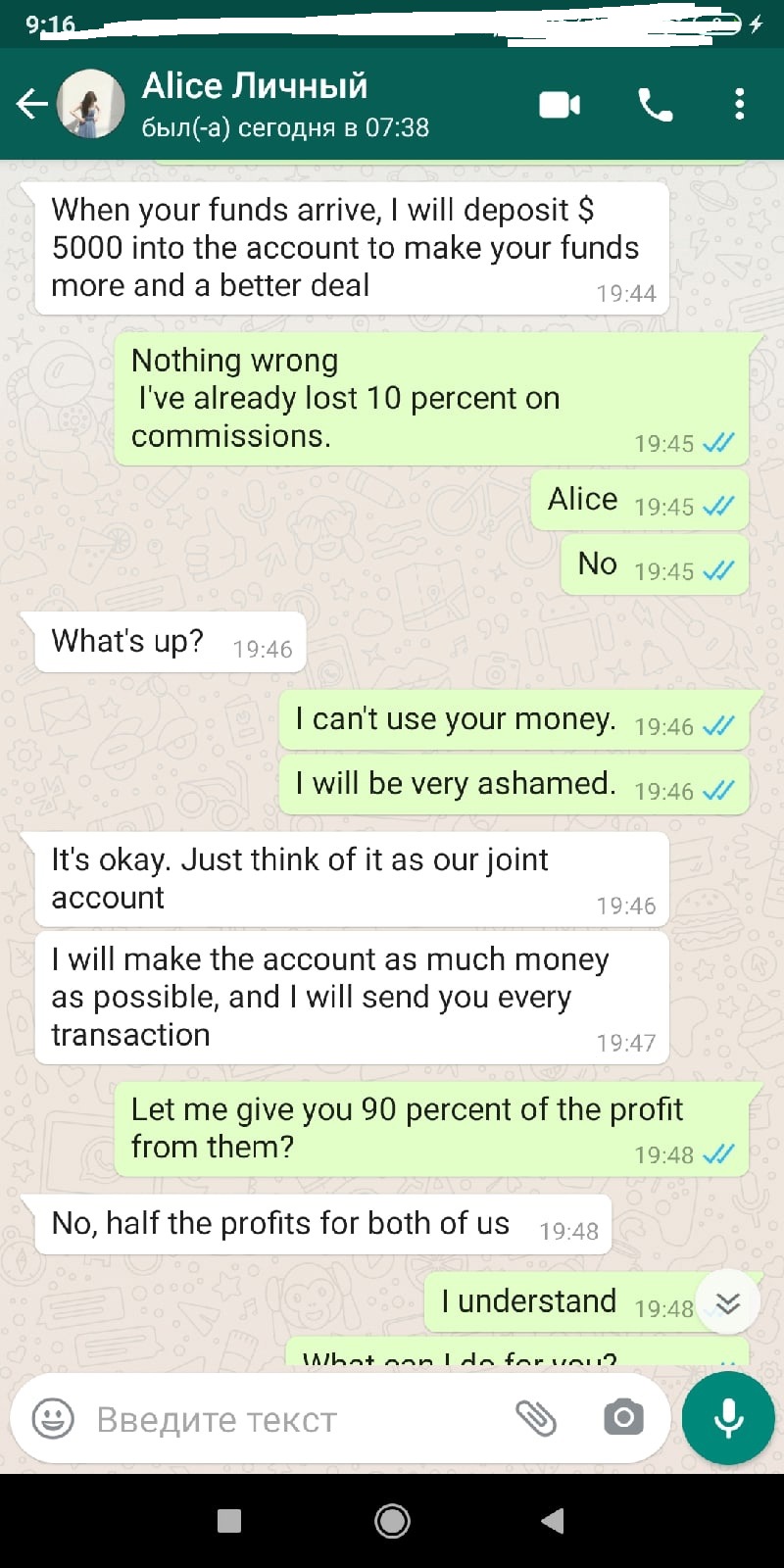Start a voice call with Alice
This screenshot has height=1568, width=784.
pos(655,104)
